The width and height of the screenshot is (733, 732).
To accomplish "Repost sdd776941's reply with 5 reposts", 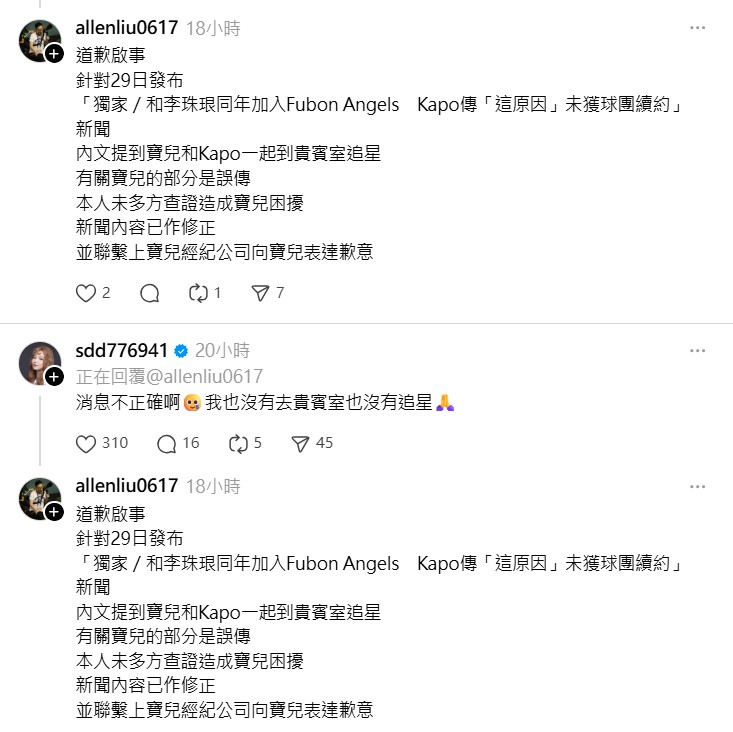I will click(238, 443).
